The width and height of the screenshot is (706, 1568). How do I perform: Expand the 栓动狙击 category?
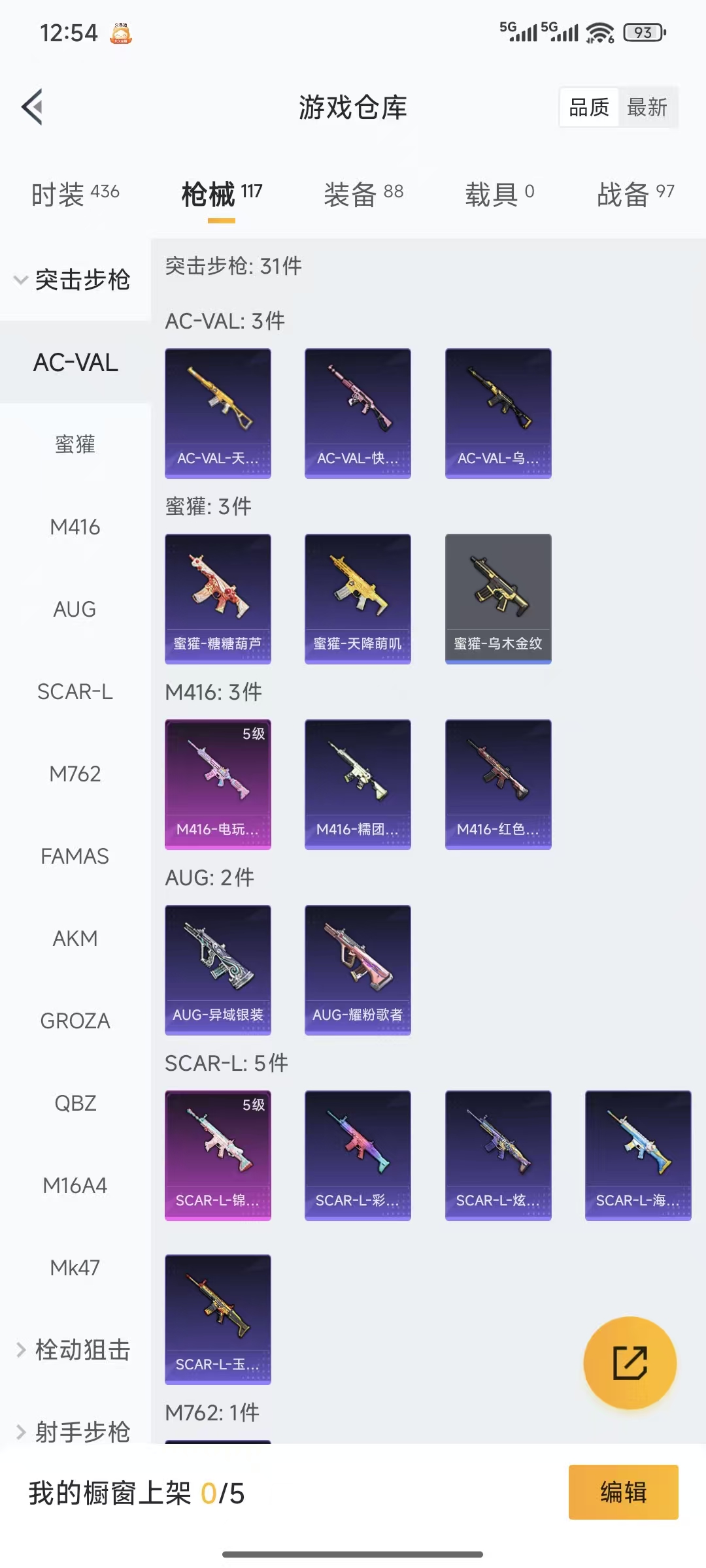click(73, 1350)
